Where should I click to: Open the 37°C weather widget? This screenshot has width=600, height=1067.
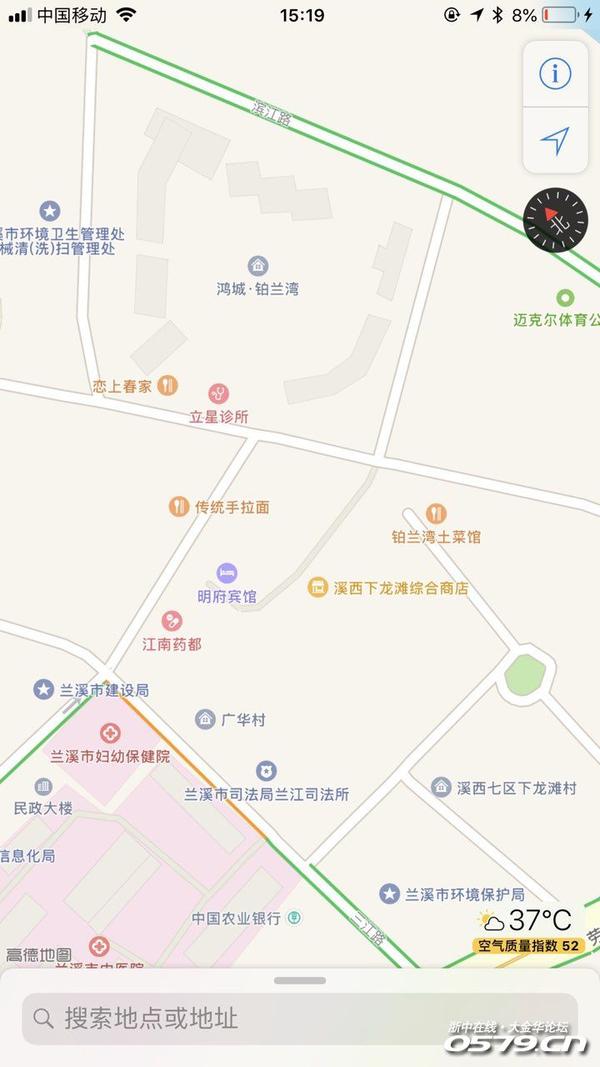(x=528, y=930)
